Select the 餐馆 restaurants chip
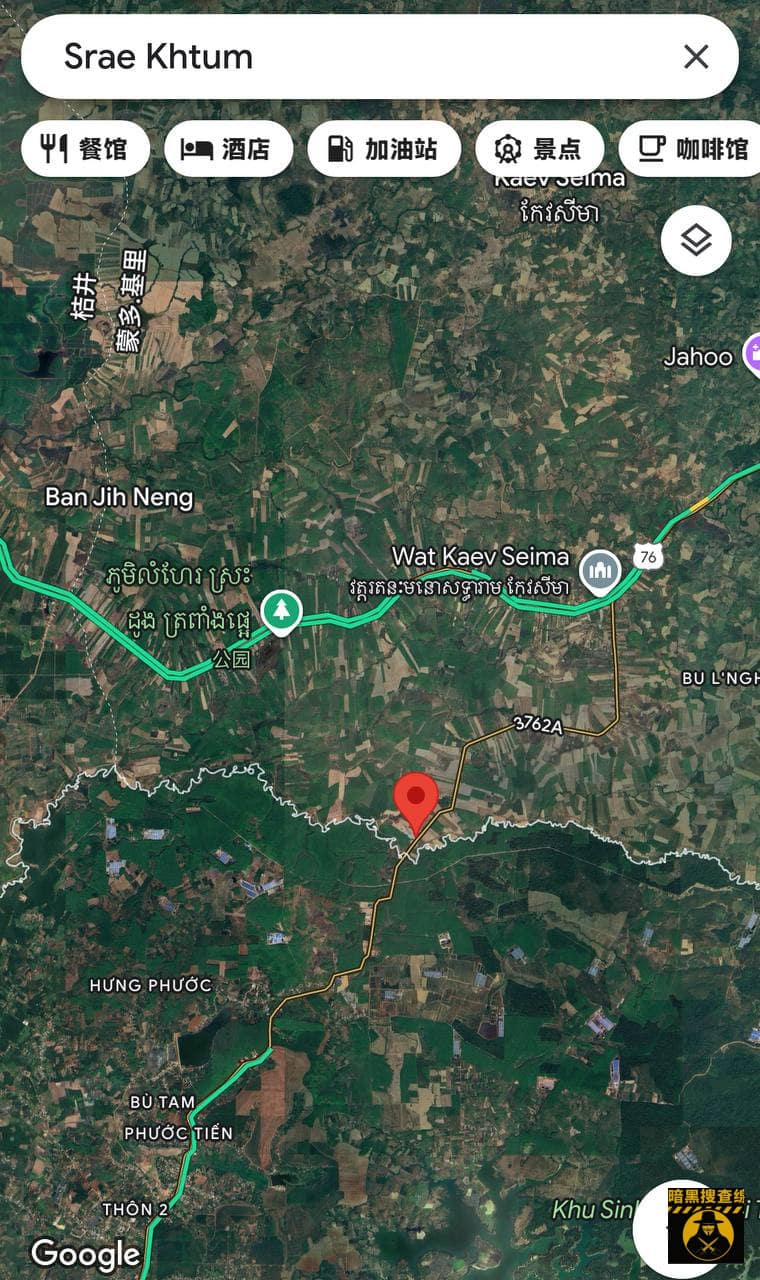 85,149
